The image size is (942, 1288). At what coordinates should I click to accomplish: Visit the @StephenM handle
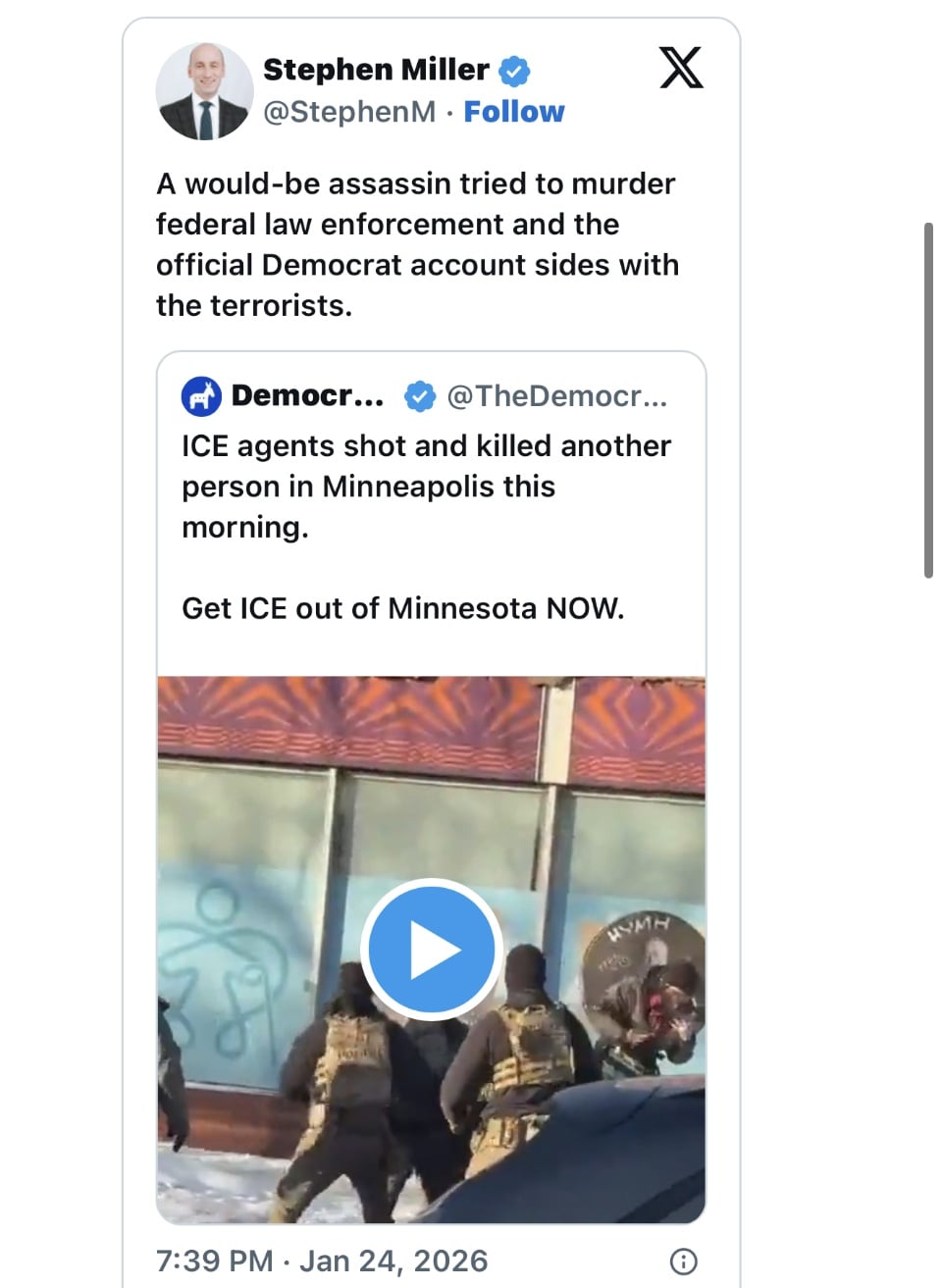click(349, 112)
